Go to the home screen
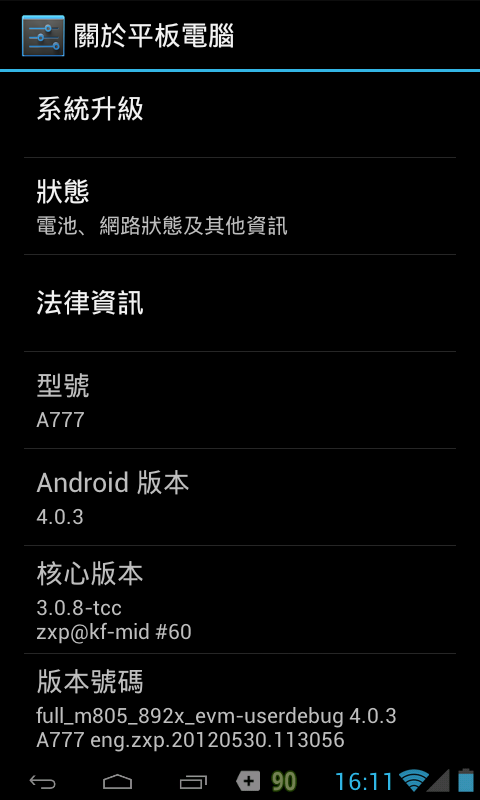This screenshot has width=480, height=800. tap(117, 781)
